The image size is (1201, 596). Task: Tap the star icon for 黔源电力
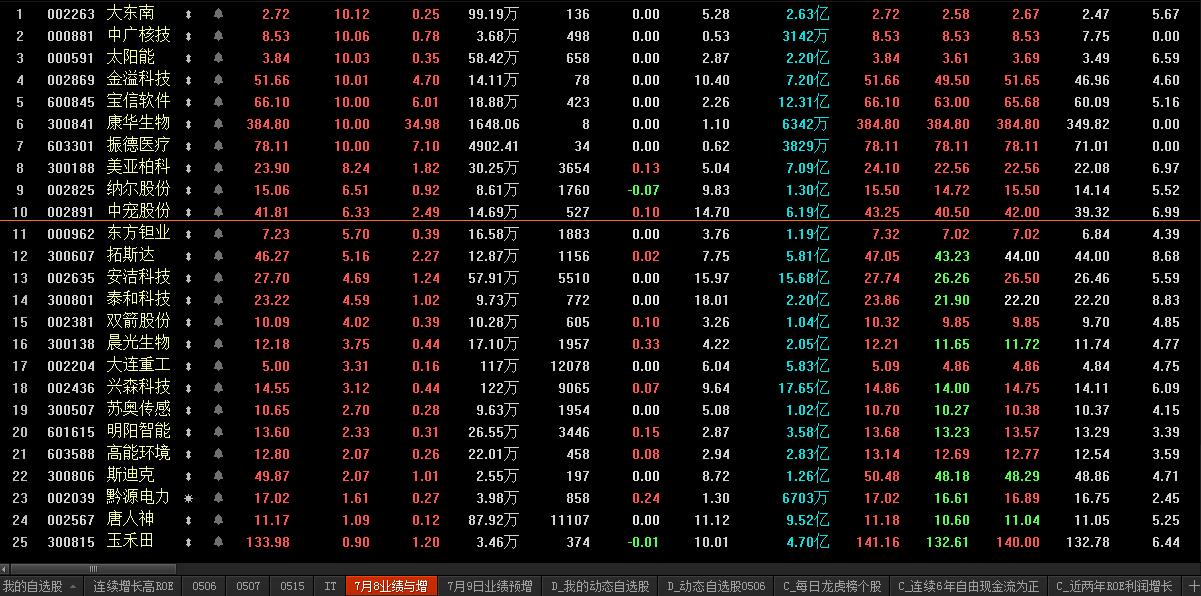(218, 498)
